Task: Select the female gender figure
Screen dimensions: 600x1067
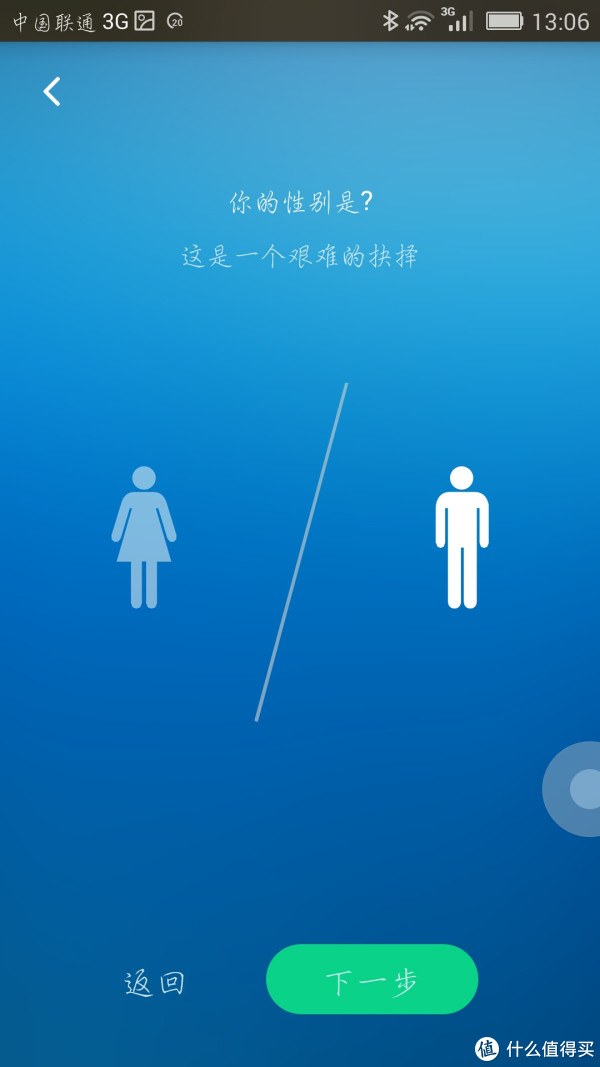Action: 144,537
